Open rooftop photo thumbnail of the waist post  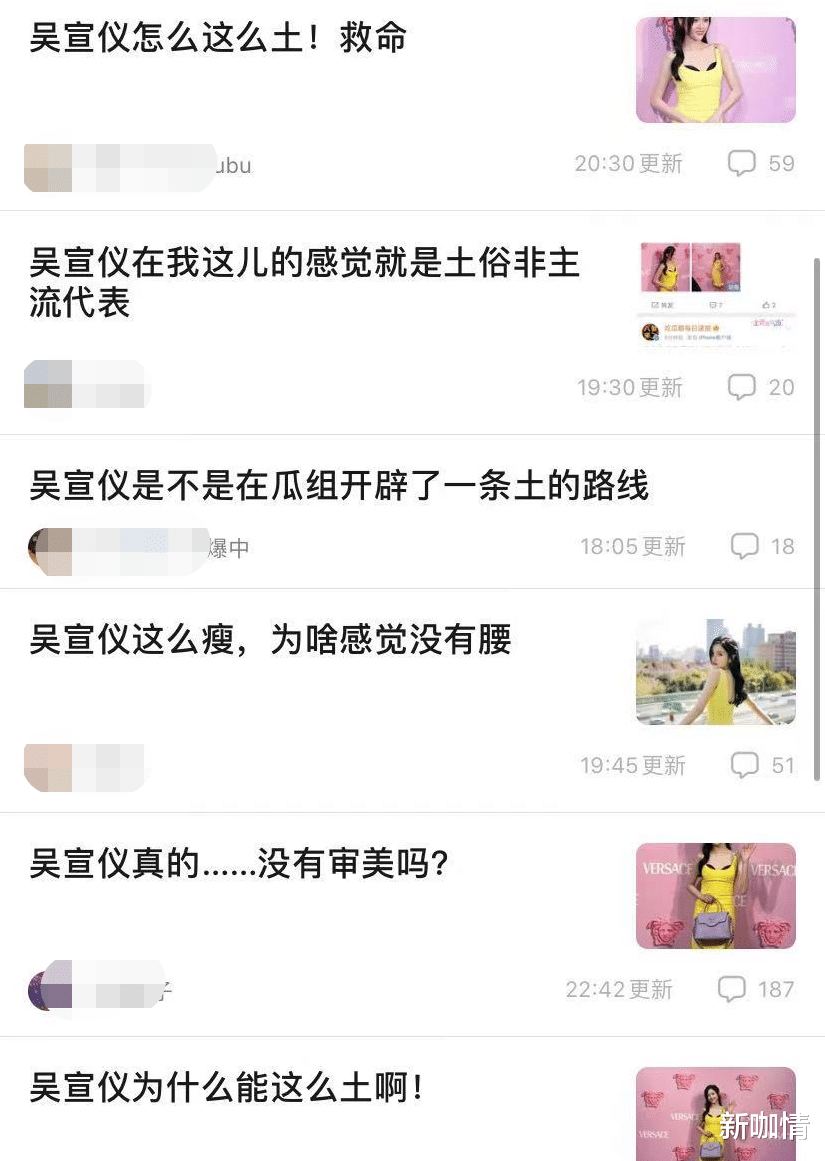click(715, 670)
